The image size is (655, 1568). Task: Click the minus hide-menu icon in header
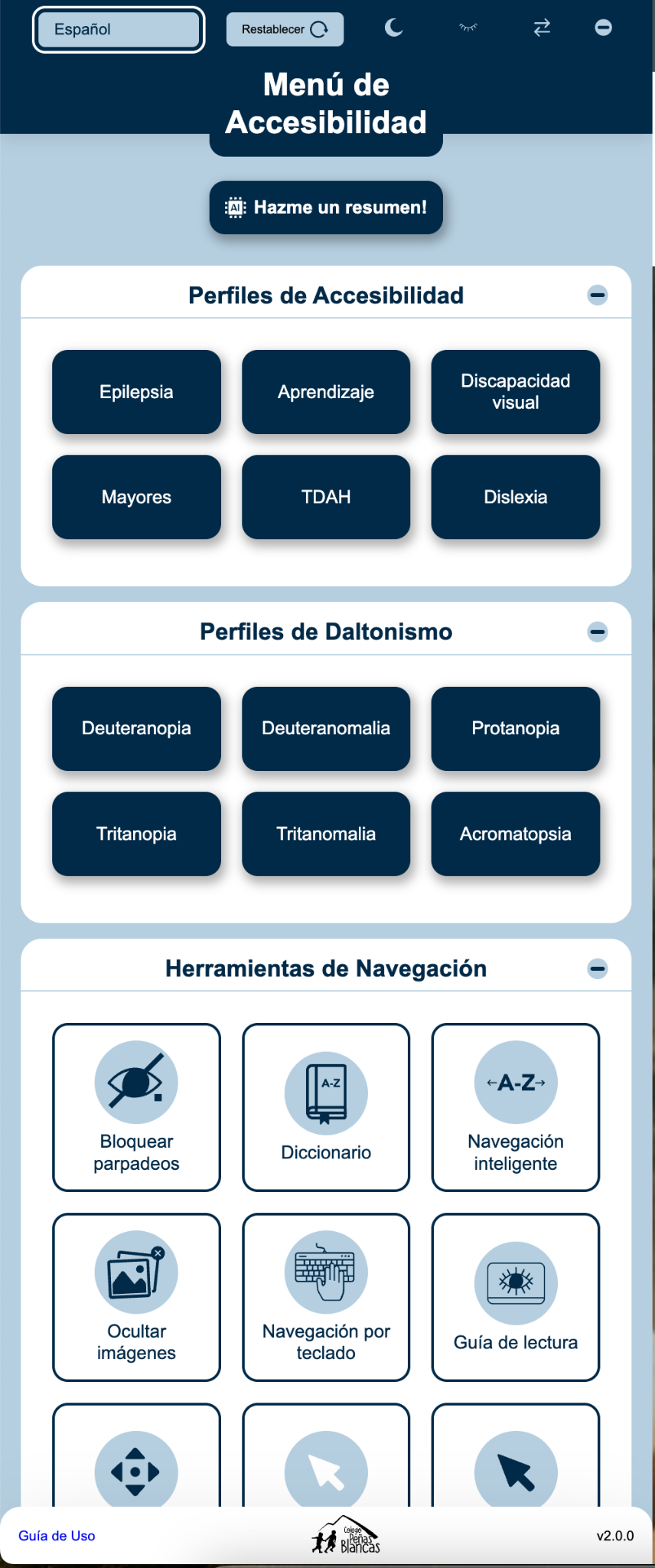[604, 28]
